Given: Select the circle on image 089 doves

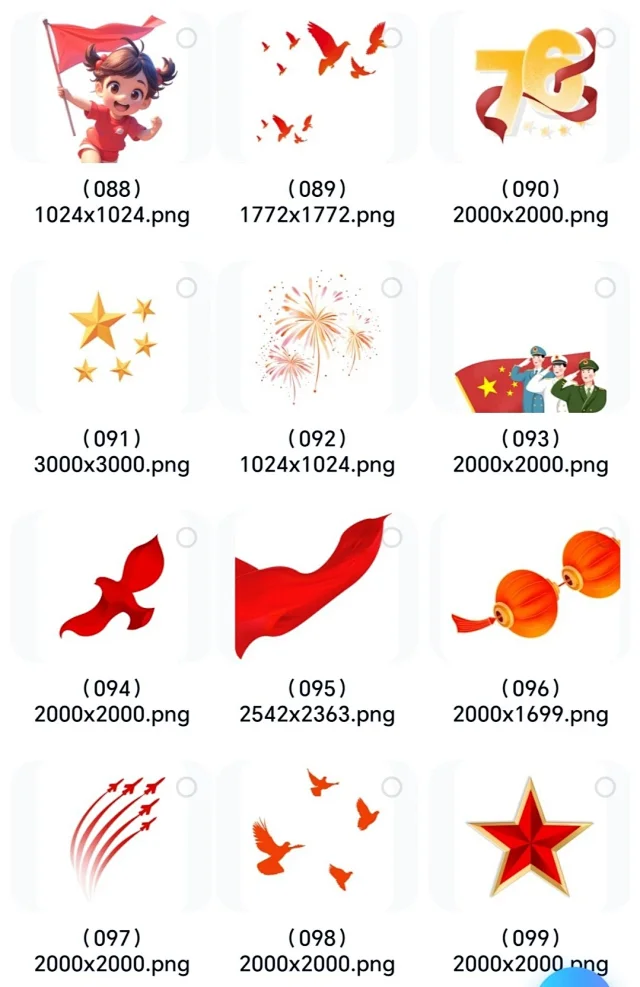Looking at the screenshot, I should [392, 38].
